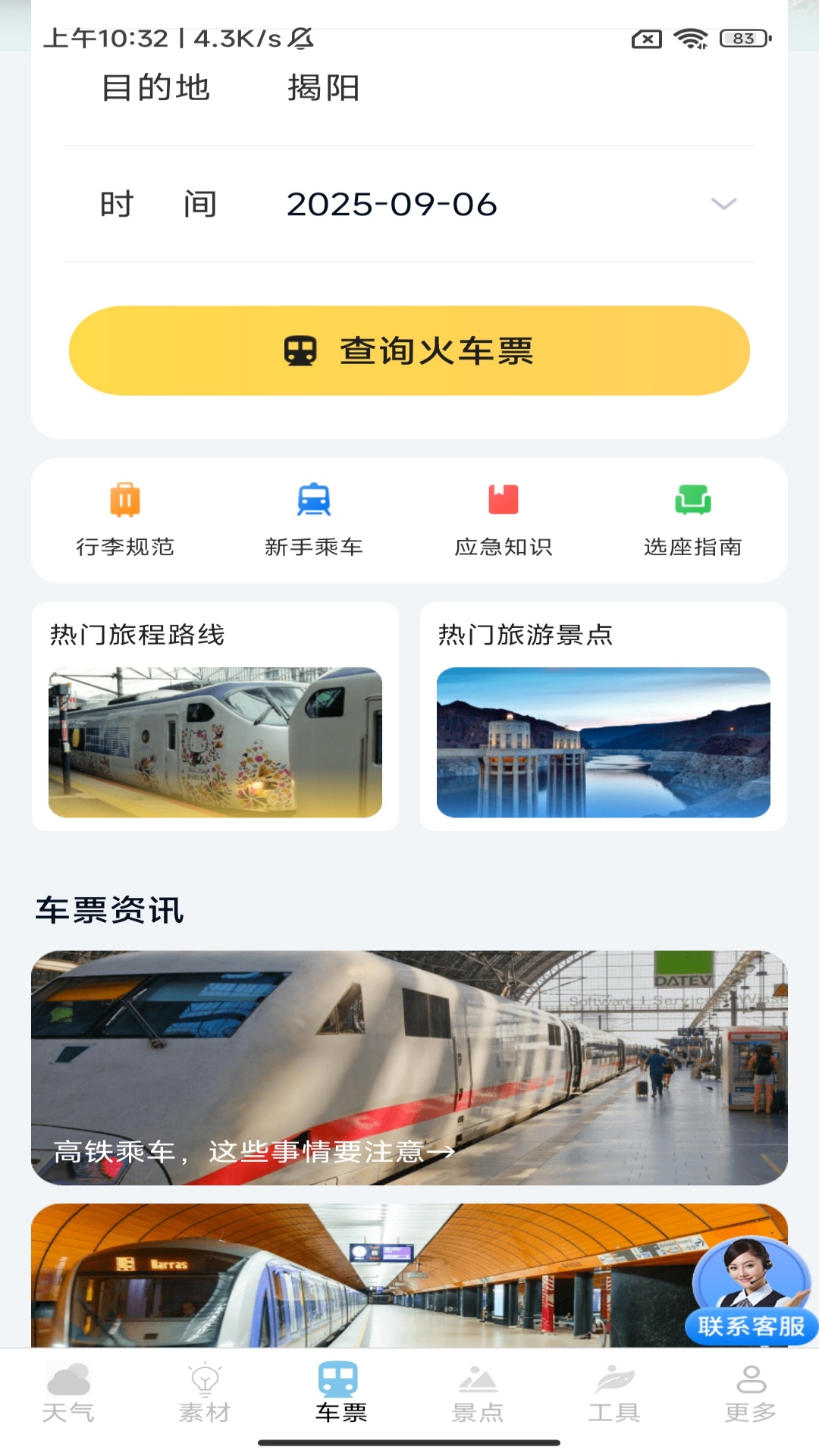Go to the 景点 tab
819x1456 pixels.
click(x=478, y=1394)
